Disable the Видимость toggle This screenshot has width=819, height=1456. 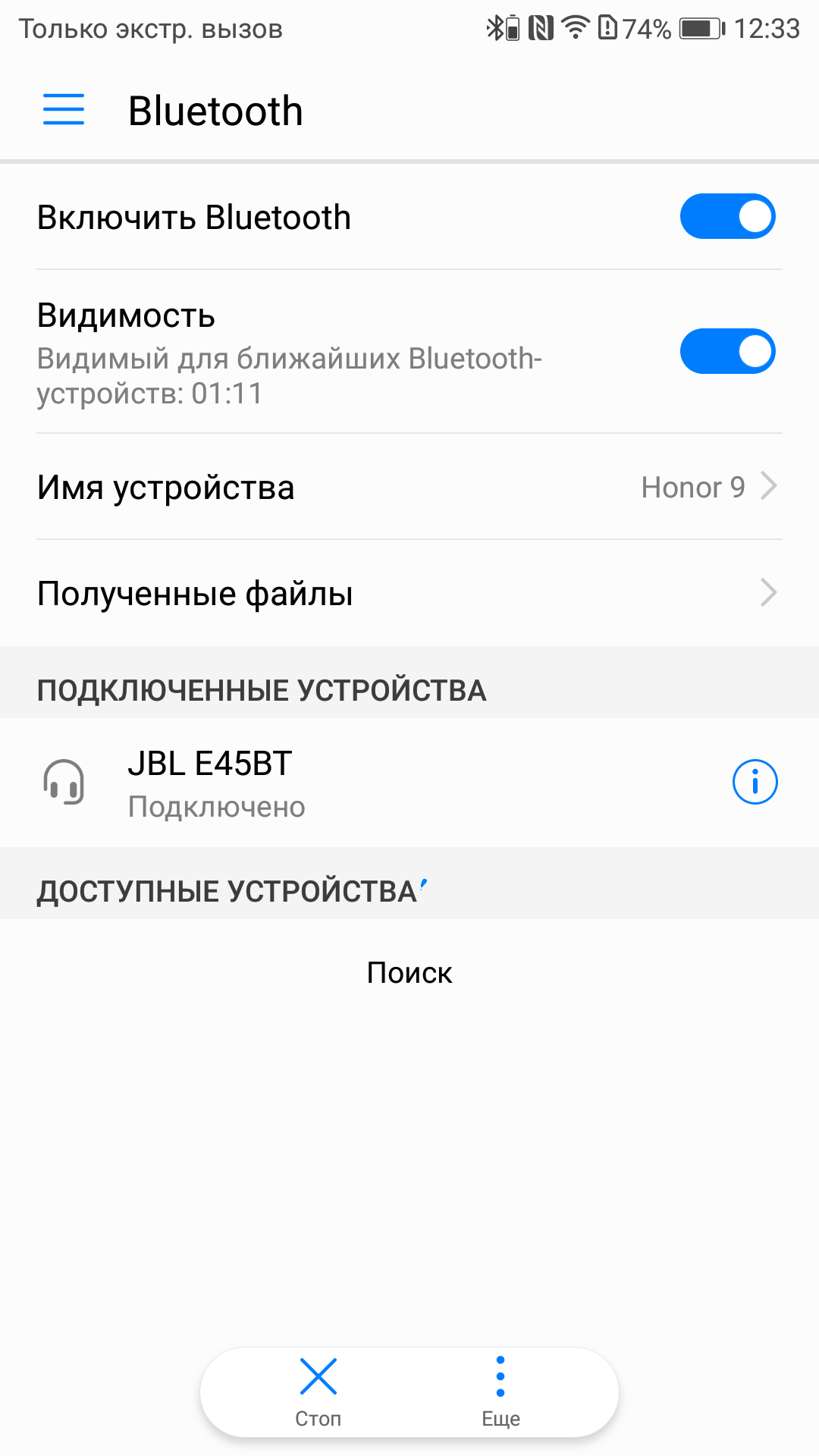tap(727, 351)
